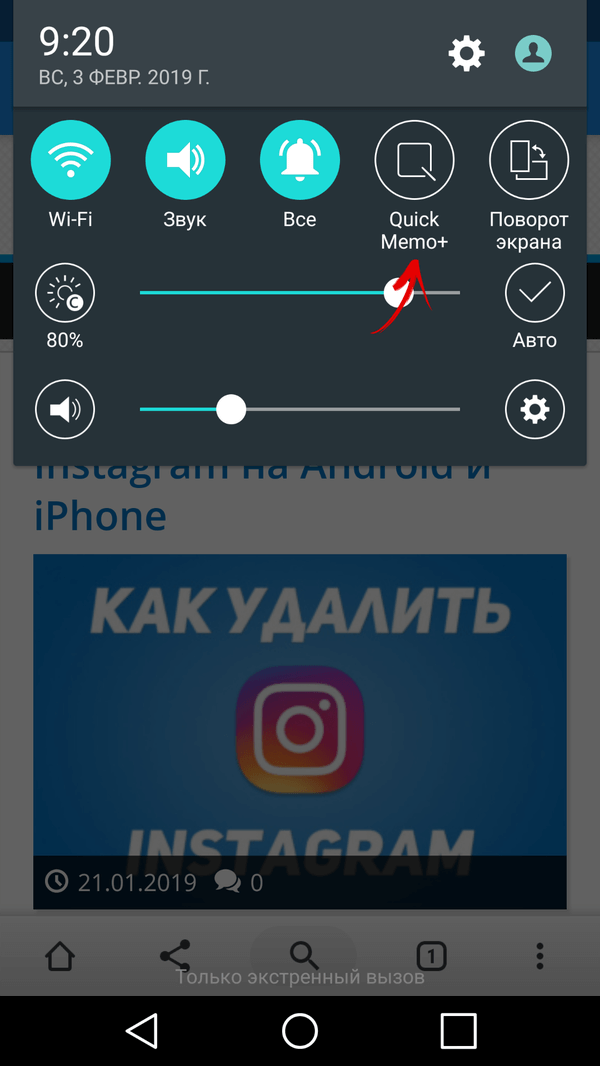Toggle Wi-Fi off
Viewport: 600px width, 1066px height.
[70, 160]
